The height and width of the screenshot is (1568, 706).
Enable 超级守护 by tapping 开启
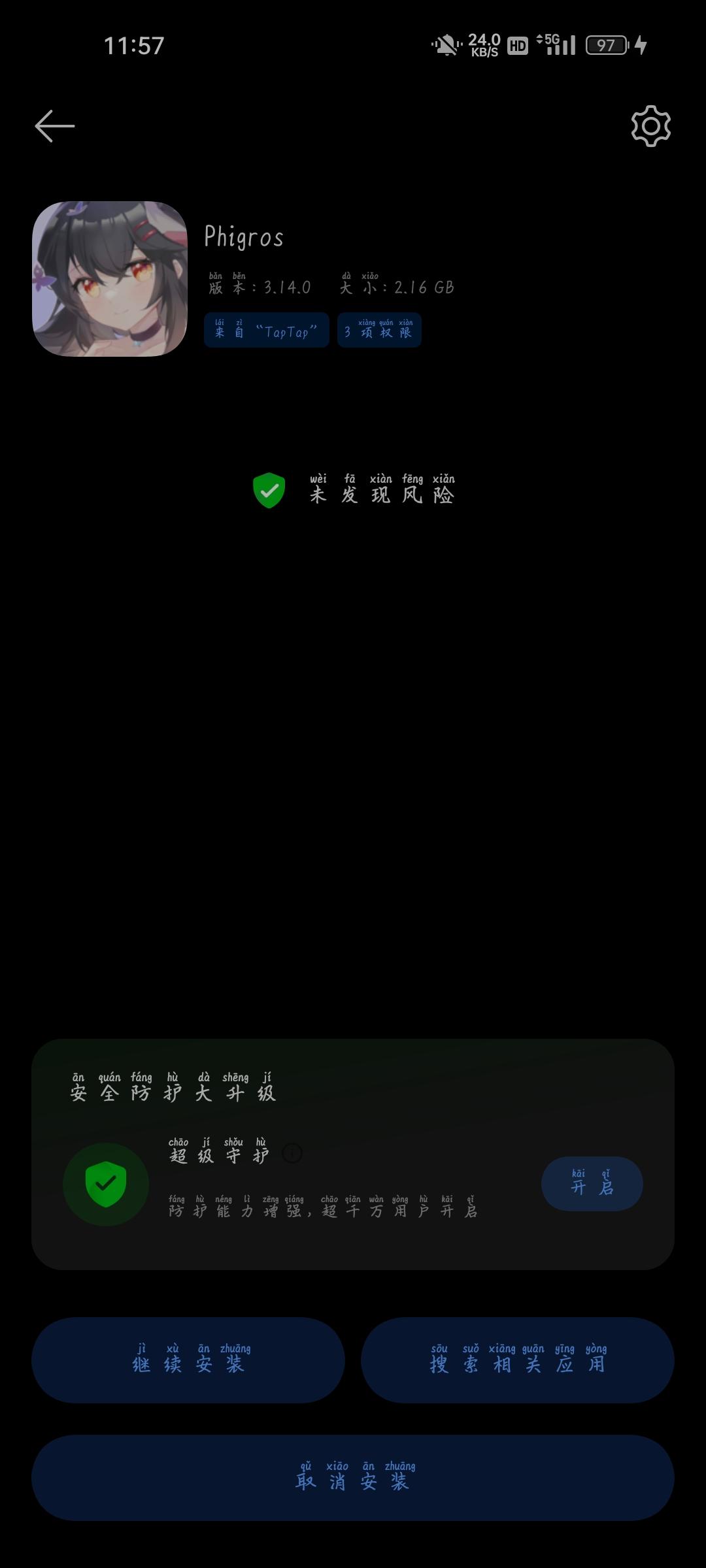[592, 1184]
